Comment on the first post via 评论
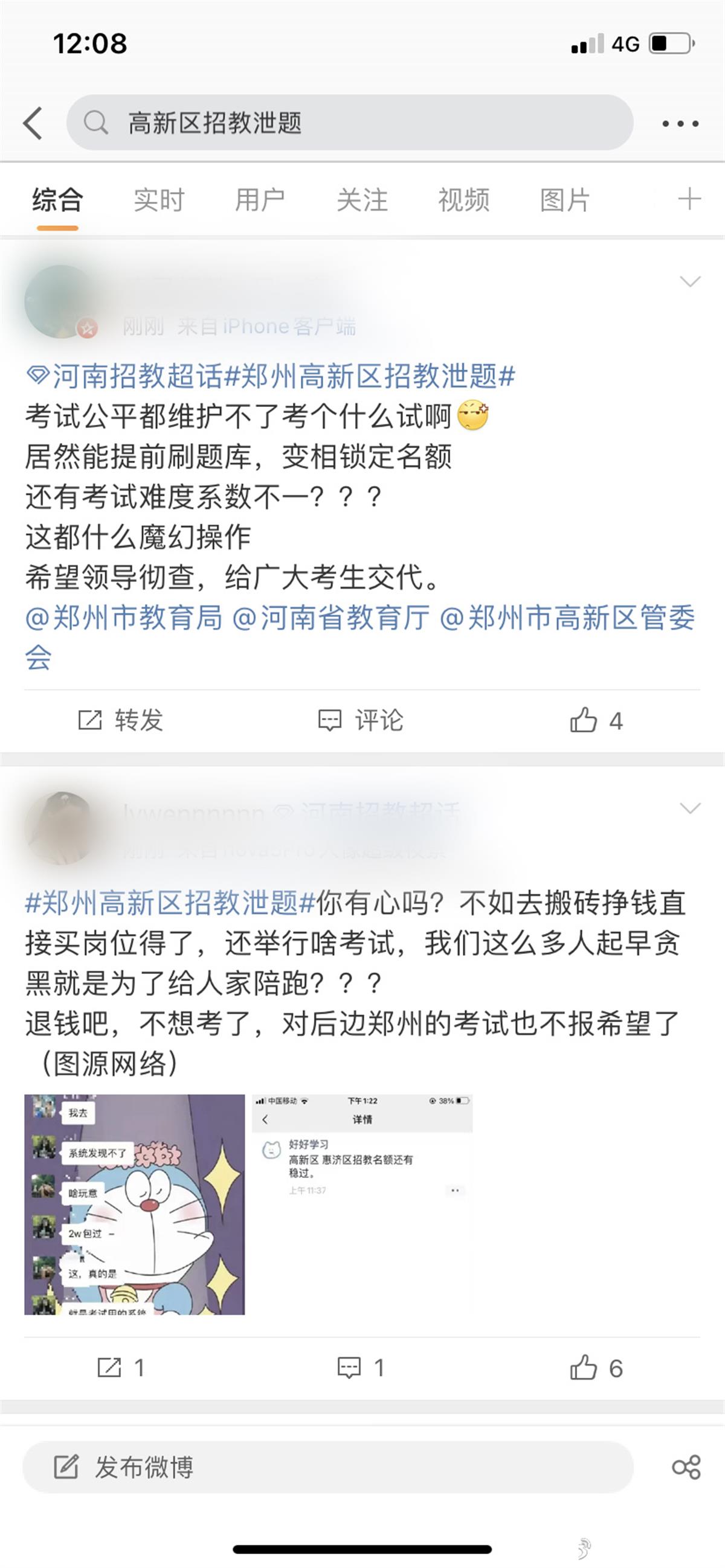This screenshot has width=725, height=1568. [361, 721]
